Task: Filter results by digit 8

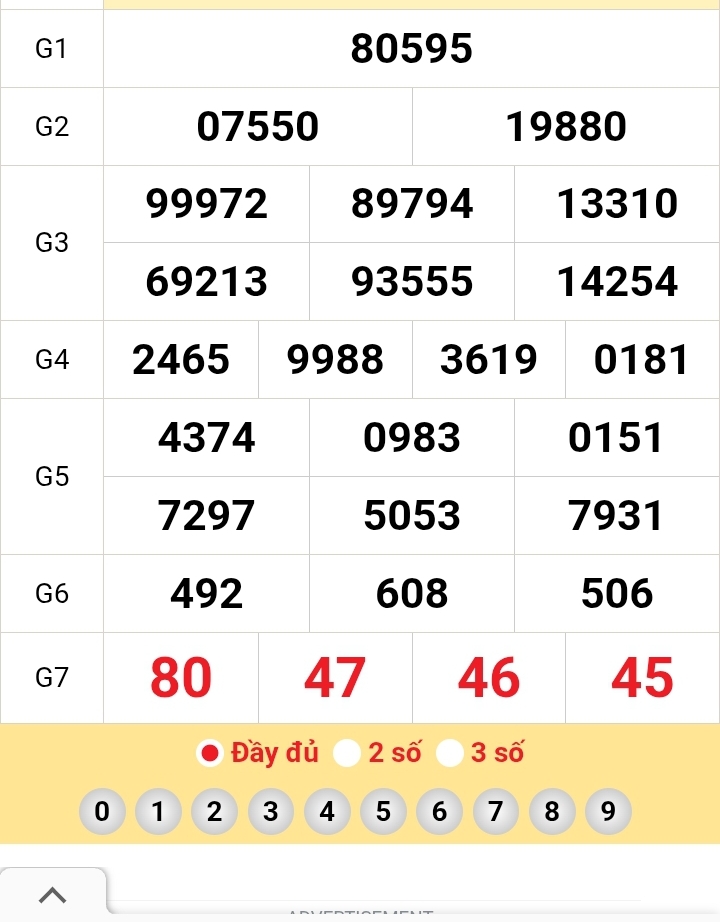Action: pos(552,812)
